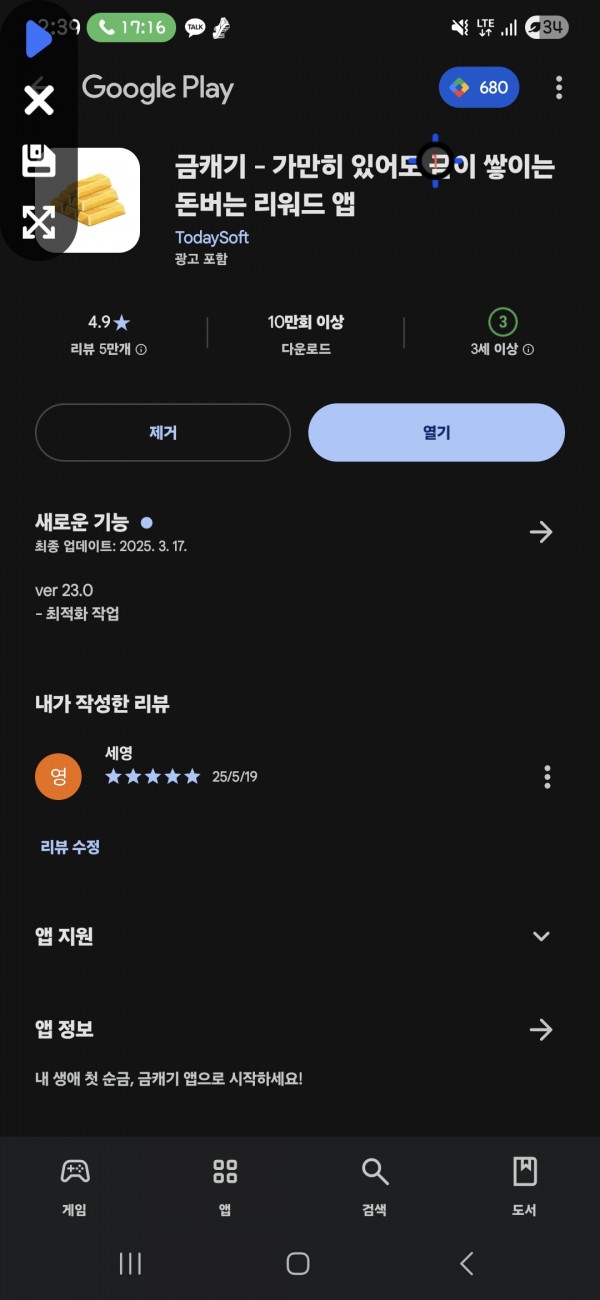The width and height of the screenshot is (600, 1300).
Task: Go back with the system navigation button
Action: [467, 1264]
